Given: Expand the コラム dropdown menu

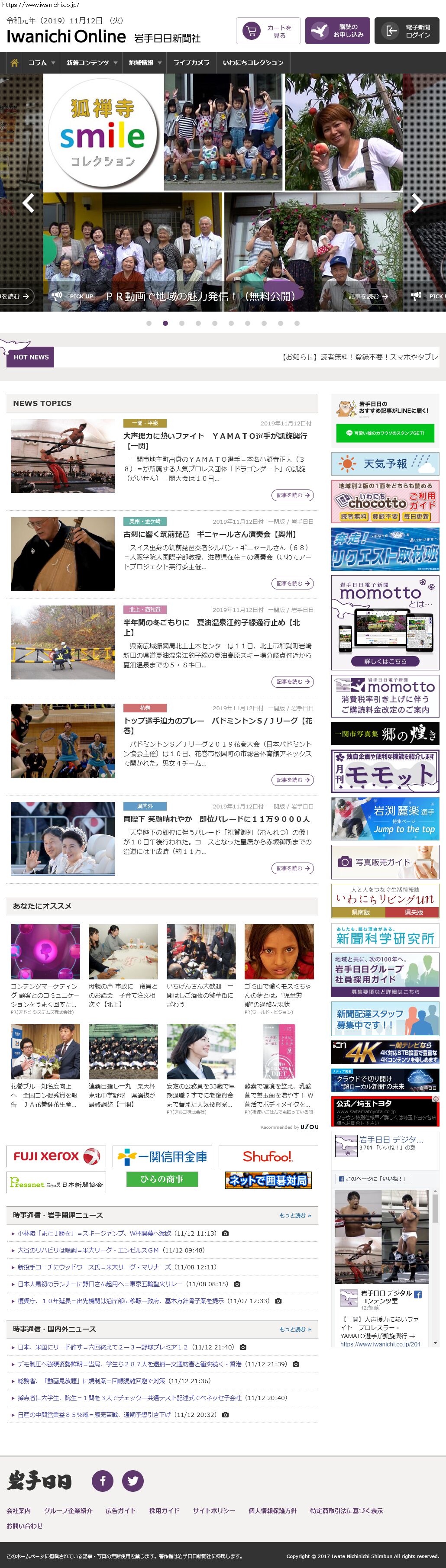Looking at the screenshot, I should point(42,63).
